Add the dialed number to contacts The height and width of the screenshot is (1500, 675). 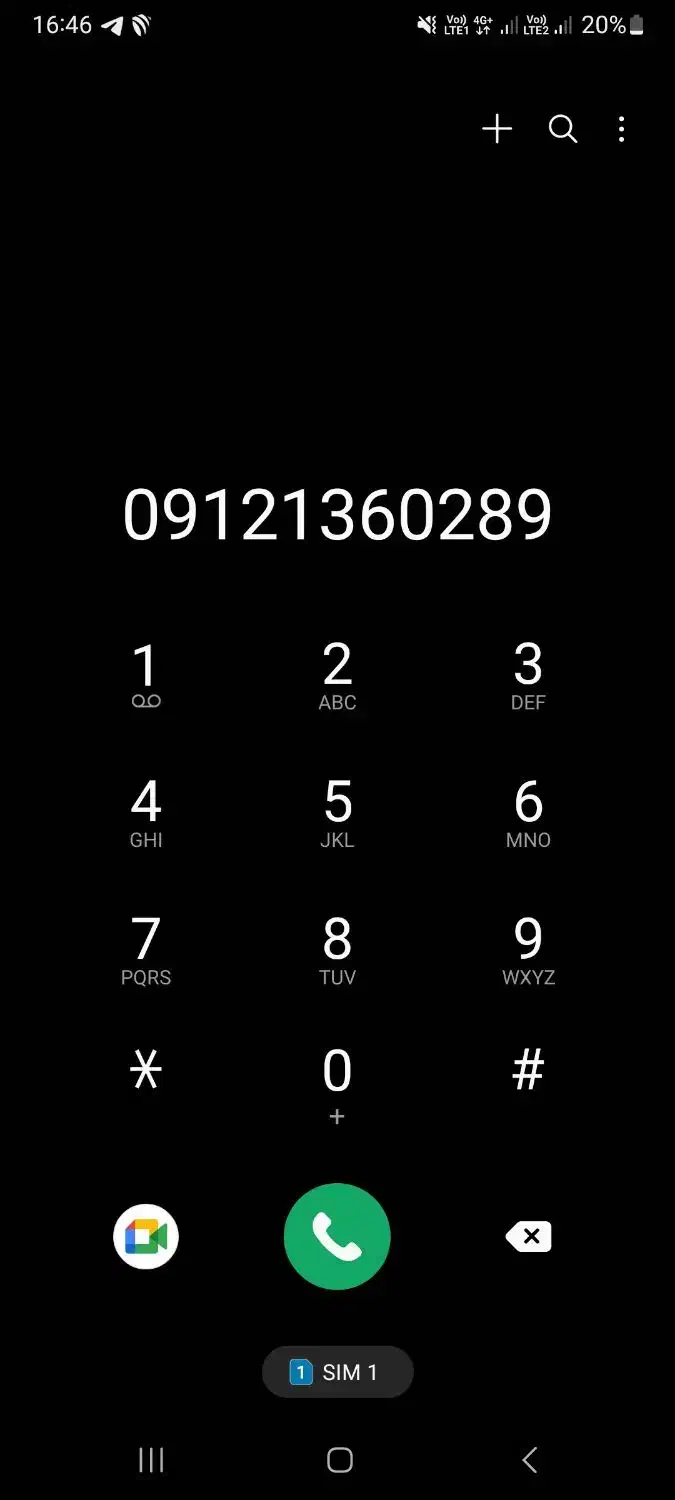click(x=497, y=129)
